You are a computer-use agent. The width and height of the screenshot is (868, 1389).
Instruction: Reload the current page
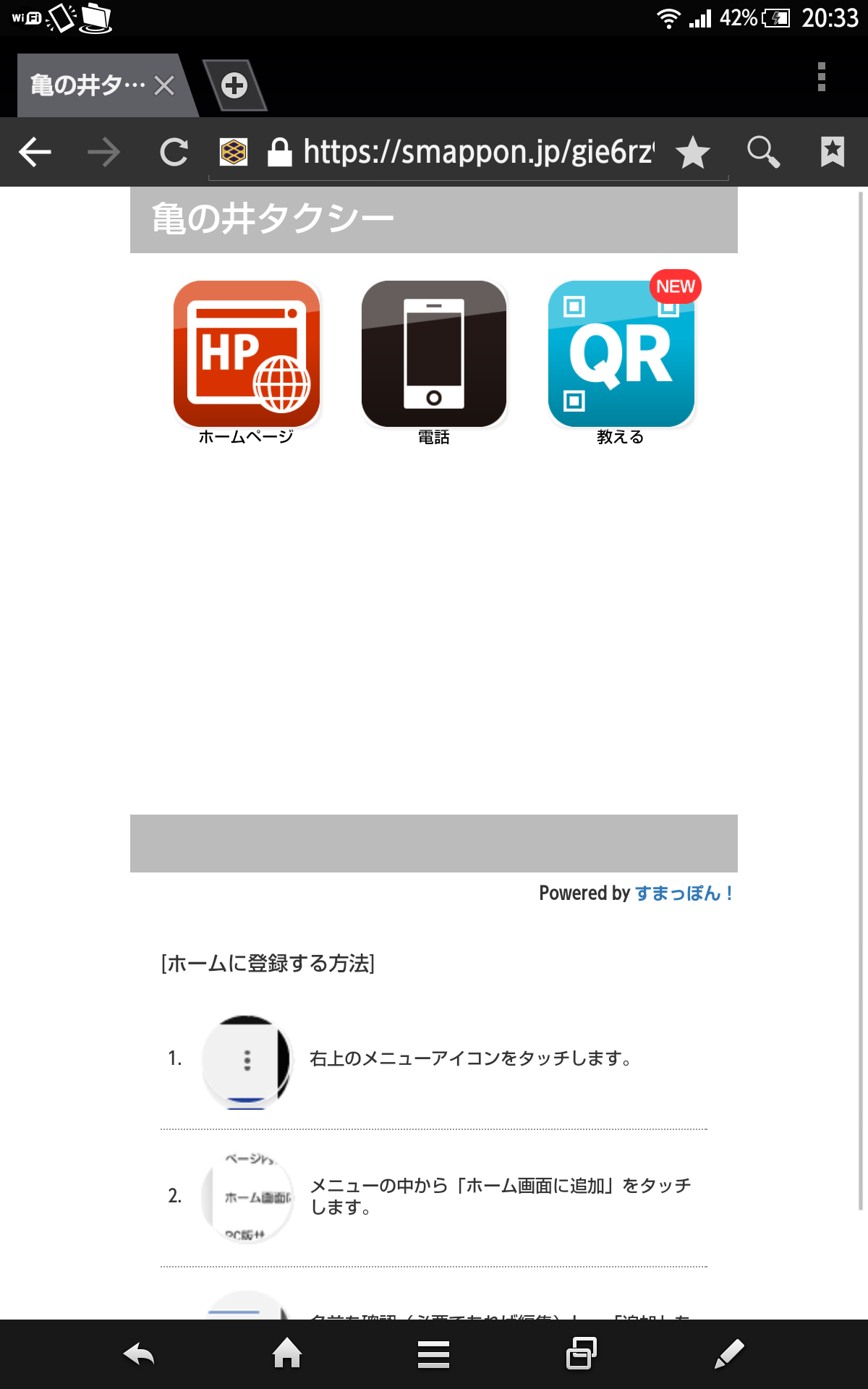pos(174,153)
